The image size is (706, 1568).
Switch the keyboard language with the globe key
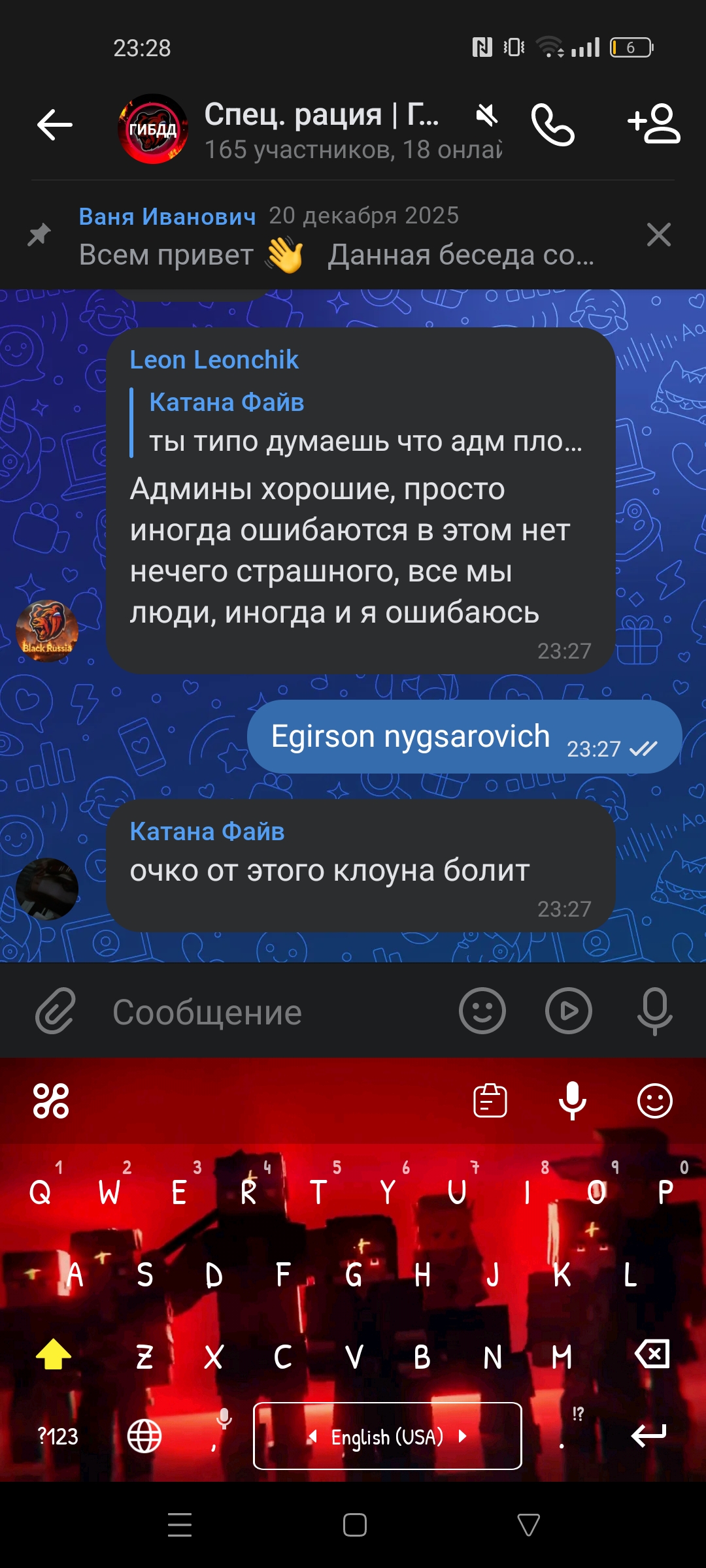[x=144, y=1437]
